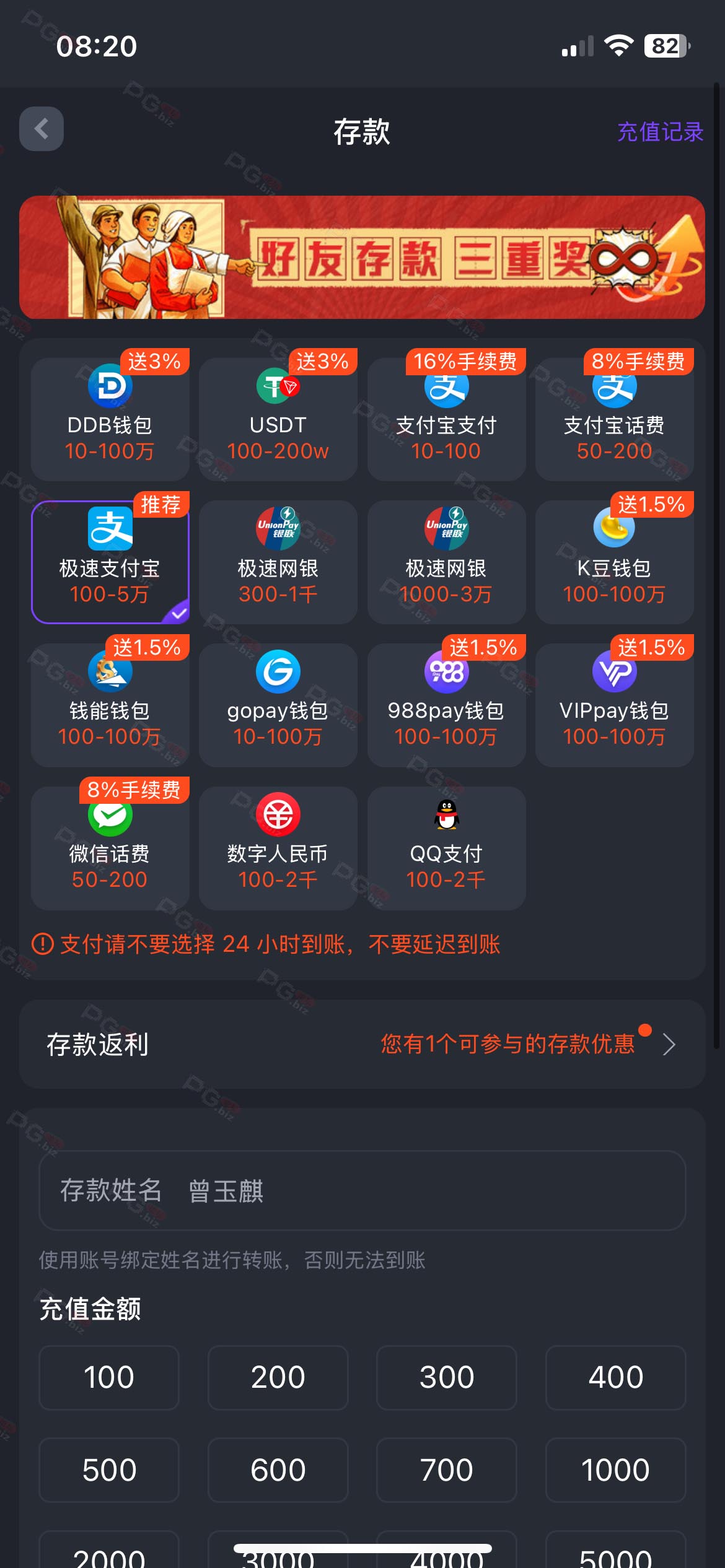Edit the 存款姓名 name field
725x1568 pixels.
point(362,1190)
